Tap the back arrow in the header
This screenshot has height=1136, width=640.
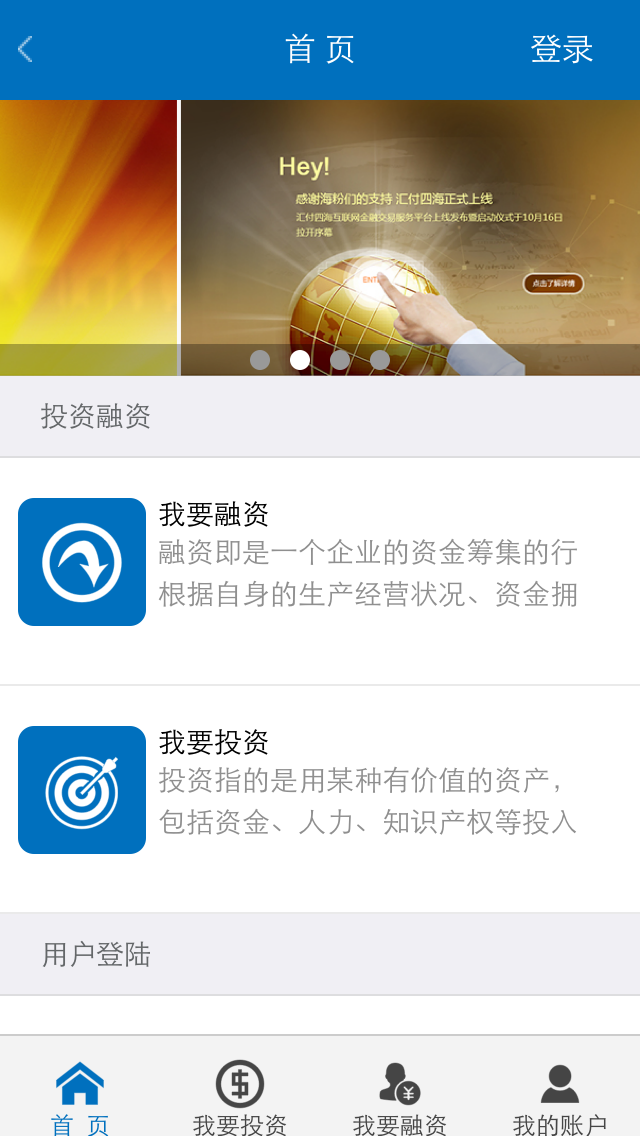tap(26, 49)
